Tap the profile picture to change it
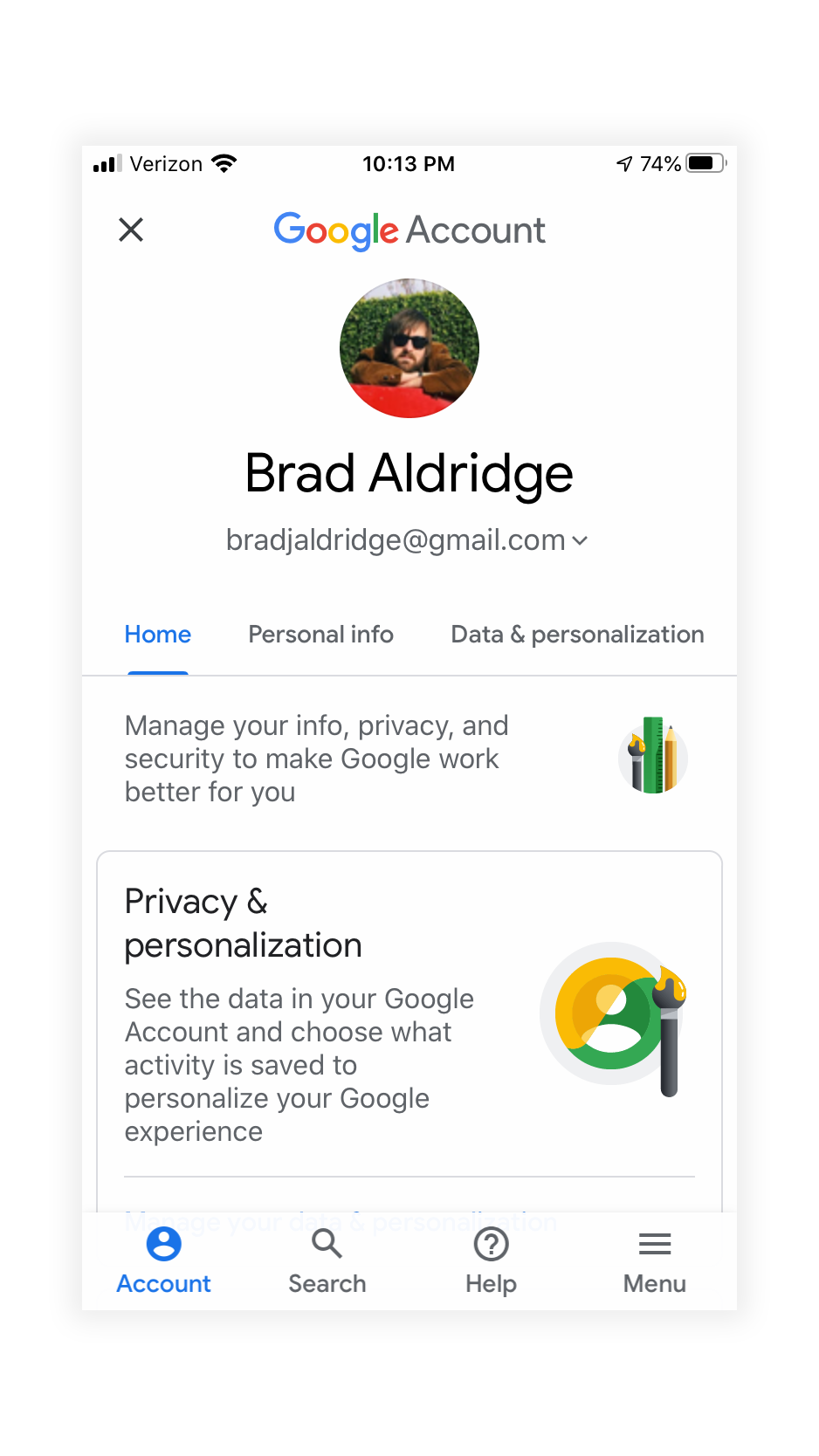 pyautogui.click(x=409, y=348)
